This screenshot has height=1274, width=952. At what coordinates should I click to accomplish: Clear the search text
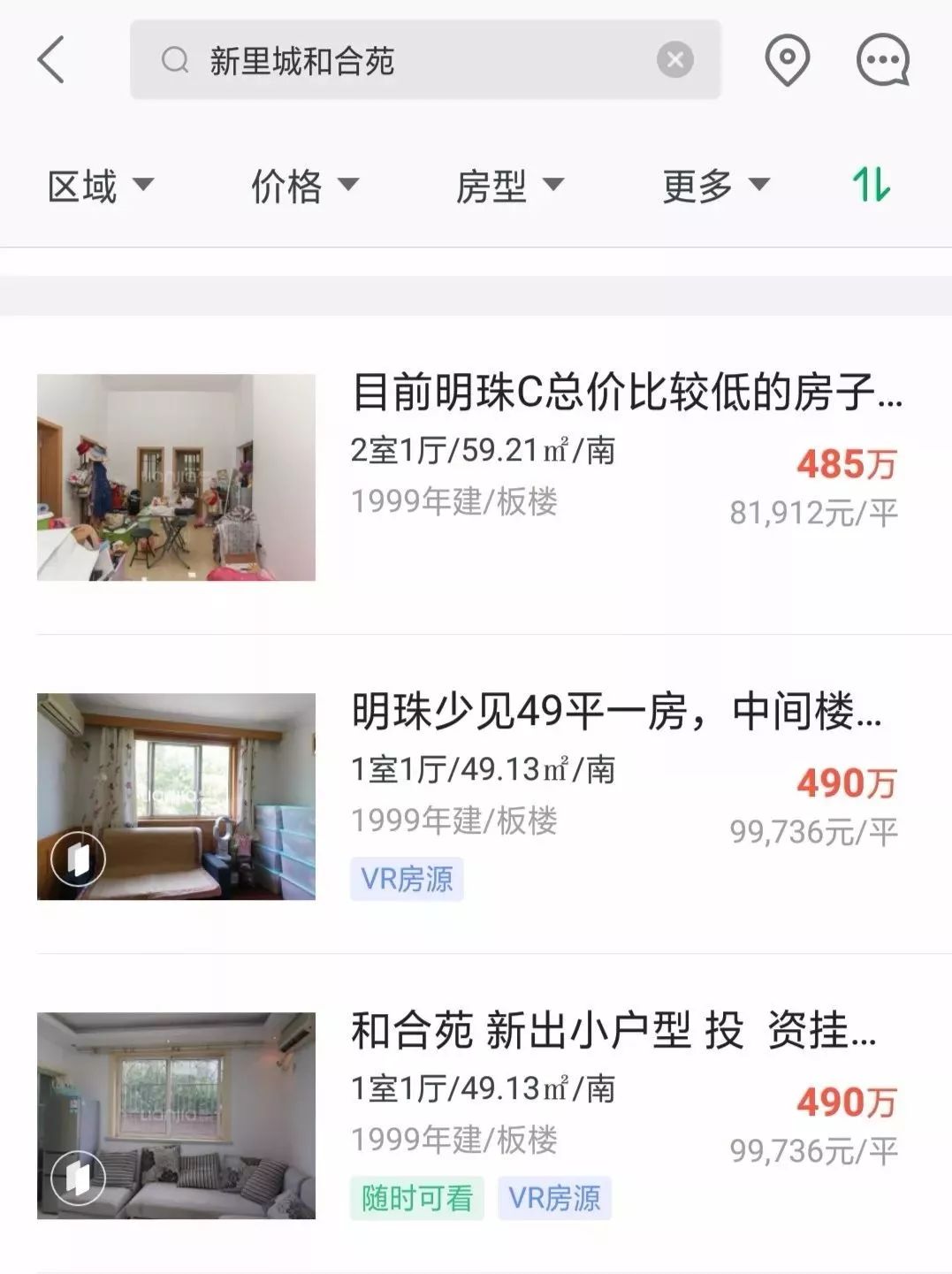pos(674,60)
